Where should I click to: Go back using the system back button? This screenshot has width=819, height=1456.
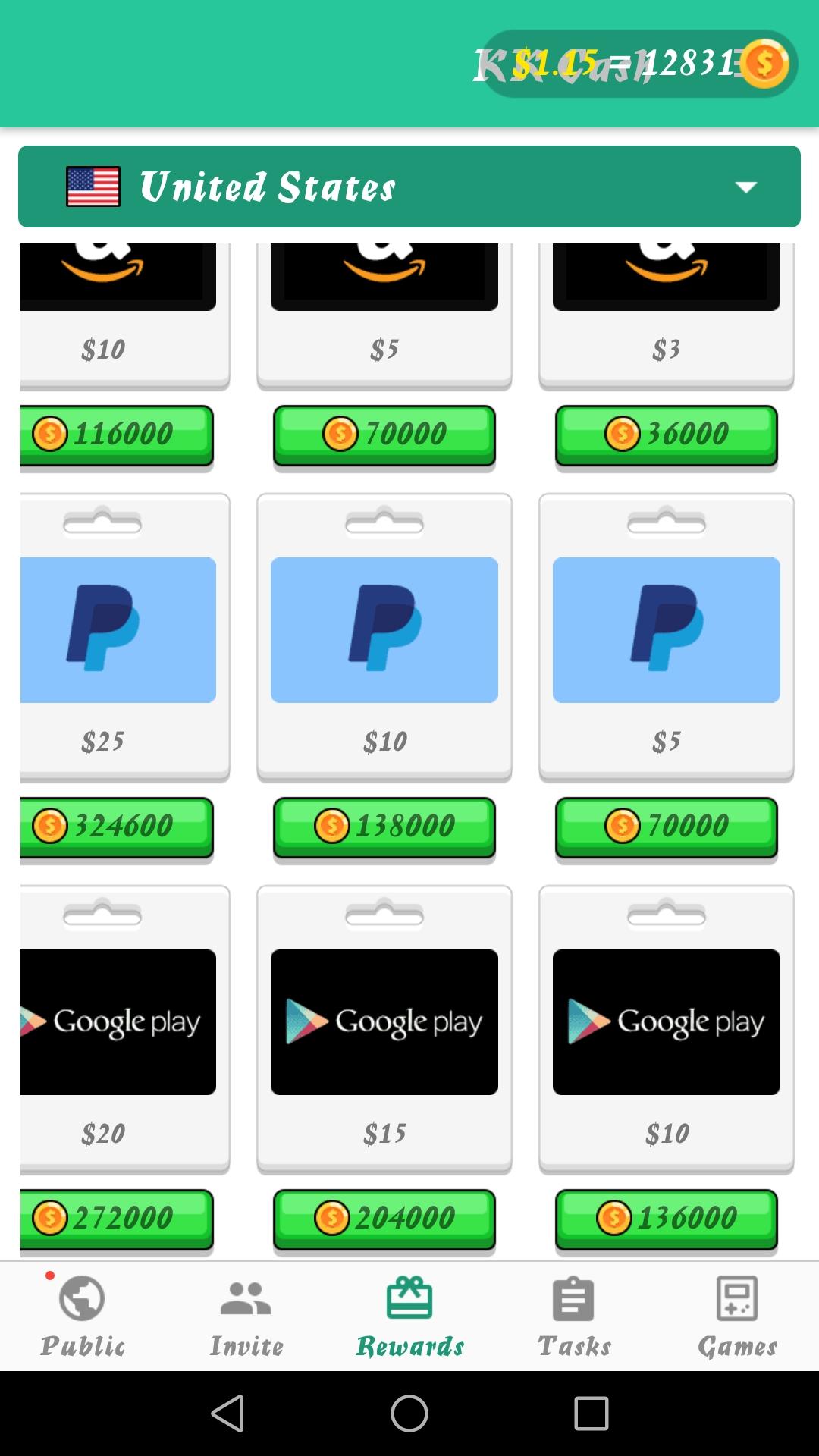pyautogui.click(x=227, y=1414)
